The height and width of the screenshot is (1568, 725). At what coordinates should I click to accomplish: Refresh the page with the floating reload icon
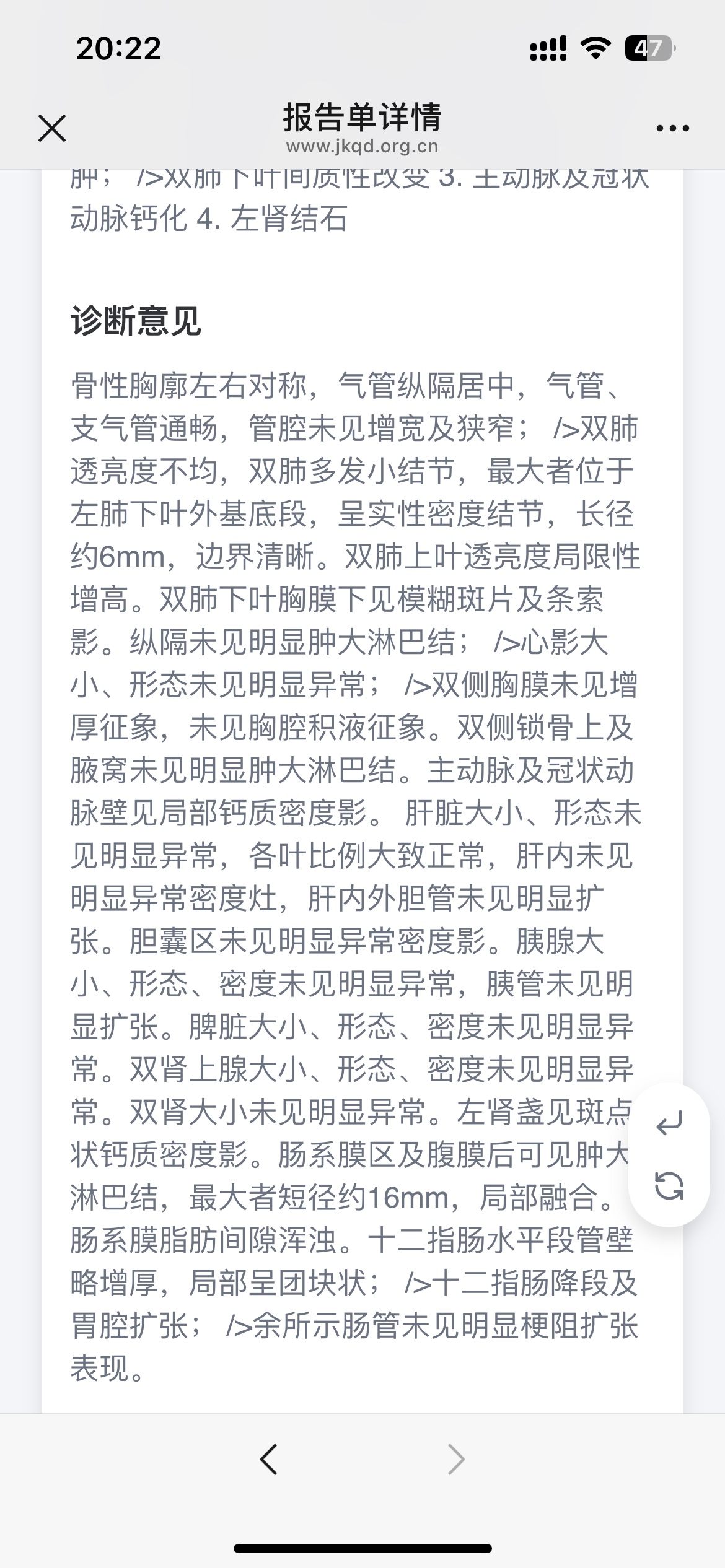[669, 1187]
